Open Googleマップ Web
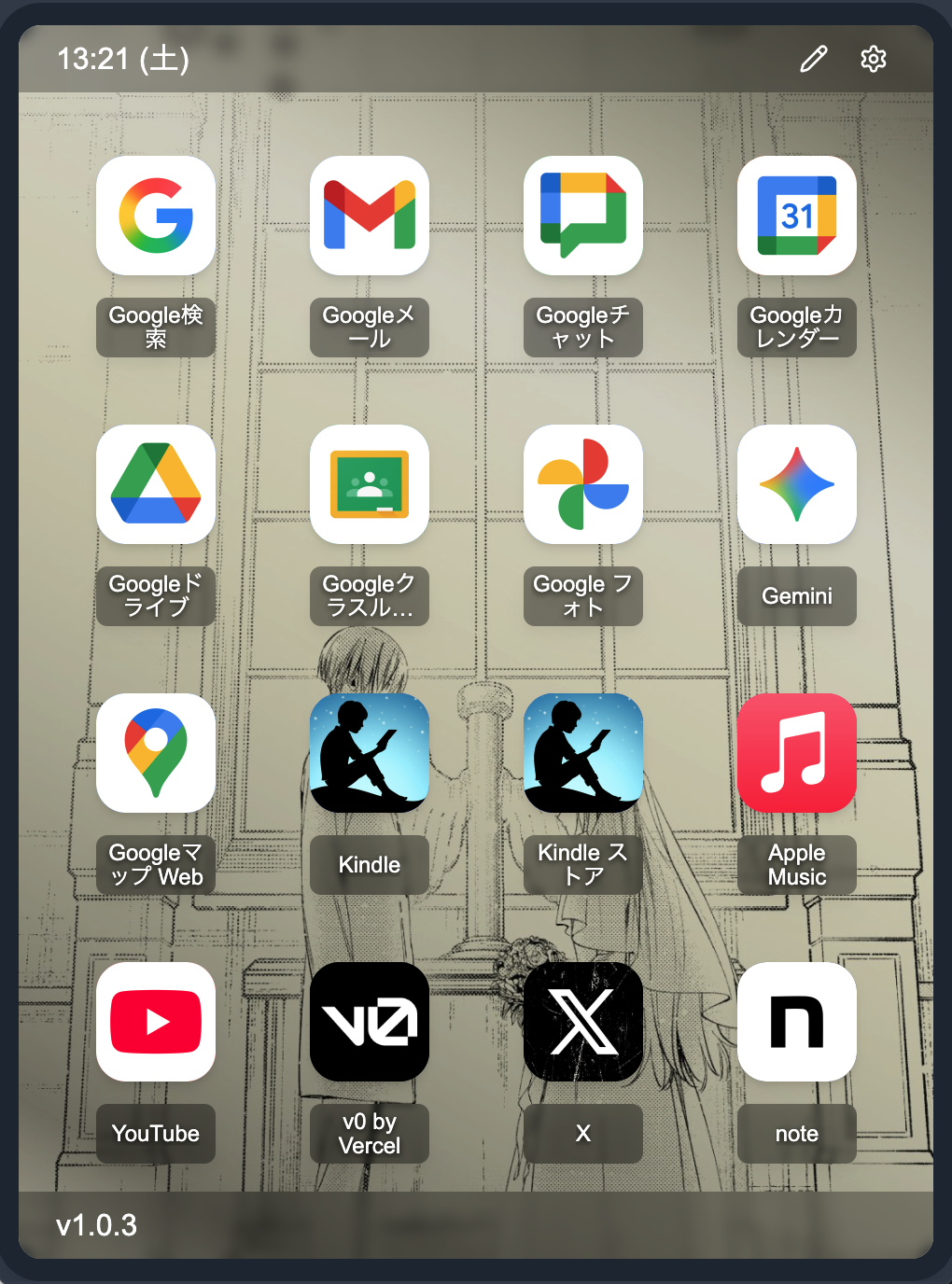The height and width of the screenshot is (1284, 952). pyautogui.click(x=156, y=753)
